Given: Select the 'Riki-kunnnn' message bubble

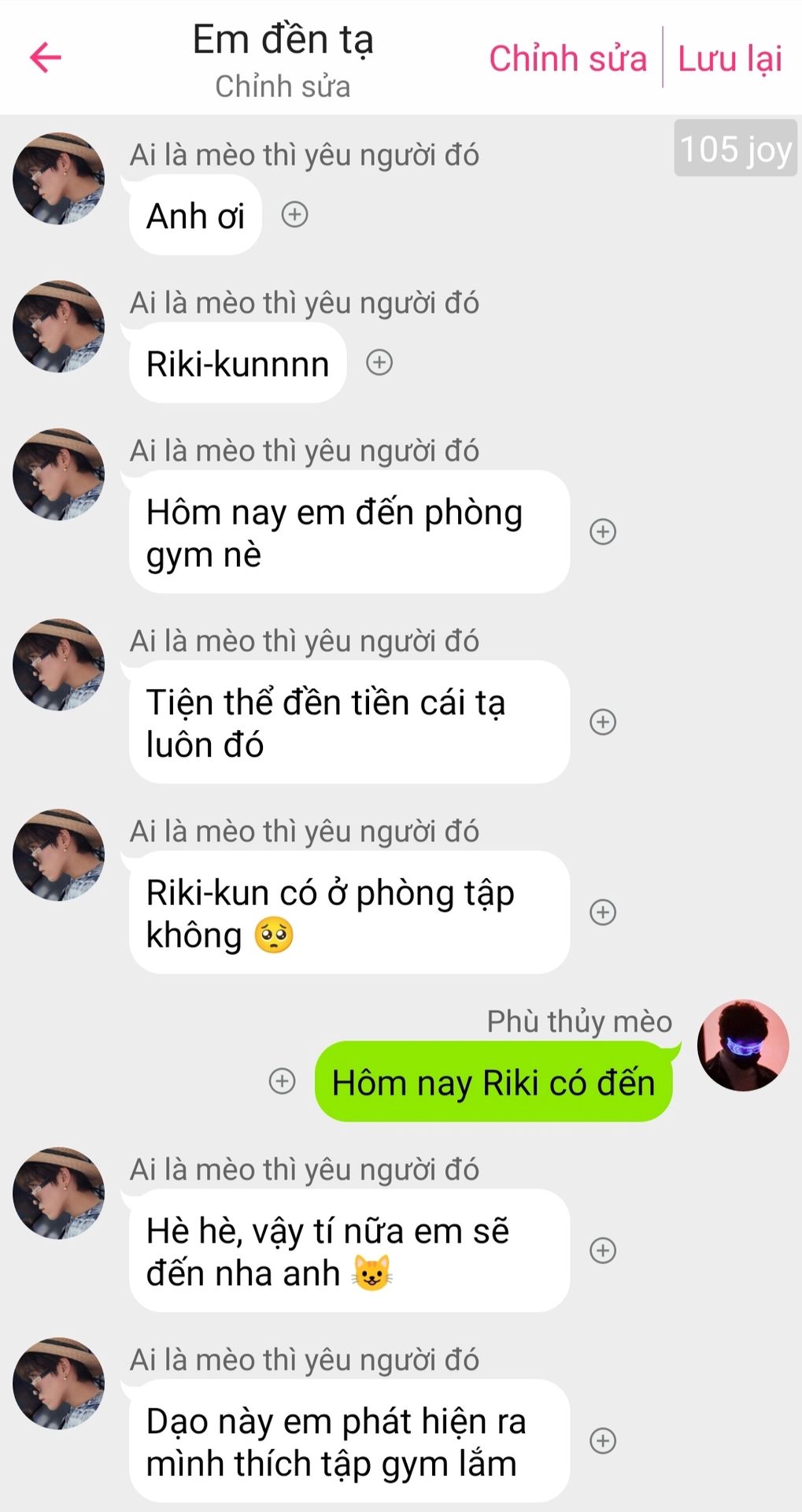Looking at the screenshot, I should coord(238,364).
